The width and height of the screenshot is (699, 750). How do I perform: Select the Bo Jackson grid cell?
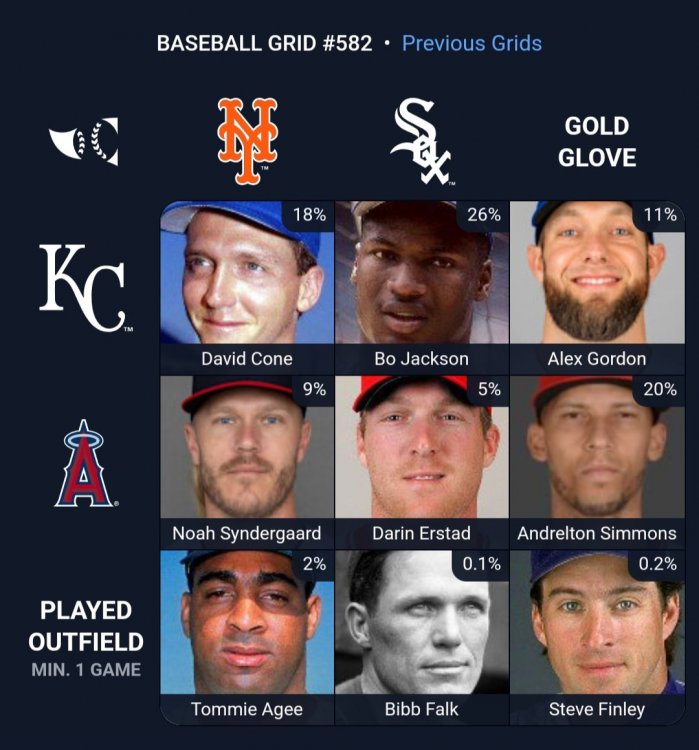coord(421,287)
